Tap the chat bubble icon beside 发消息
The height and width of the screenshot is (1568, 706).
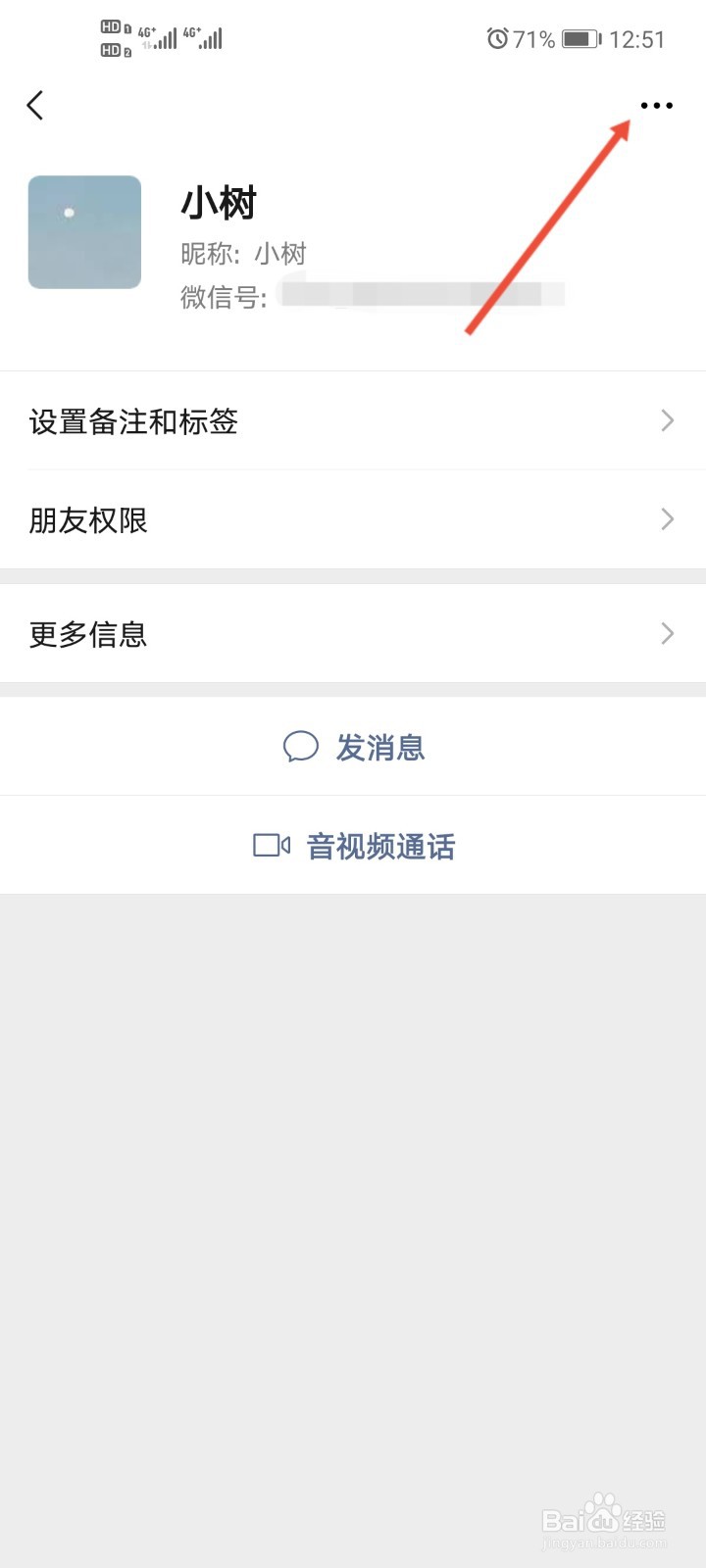[301, 747]
